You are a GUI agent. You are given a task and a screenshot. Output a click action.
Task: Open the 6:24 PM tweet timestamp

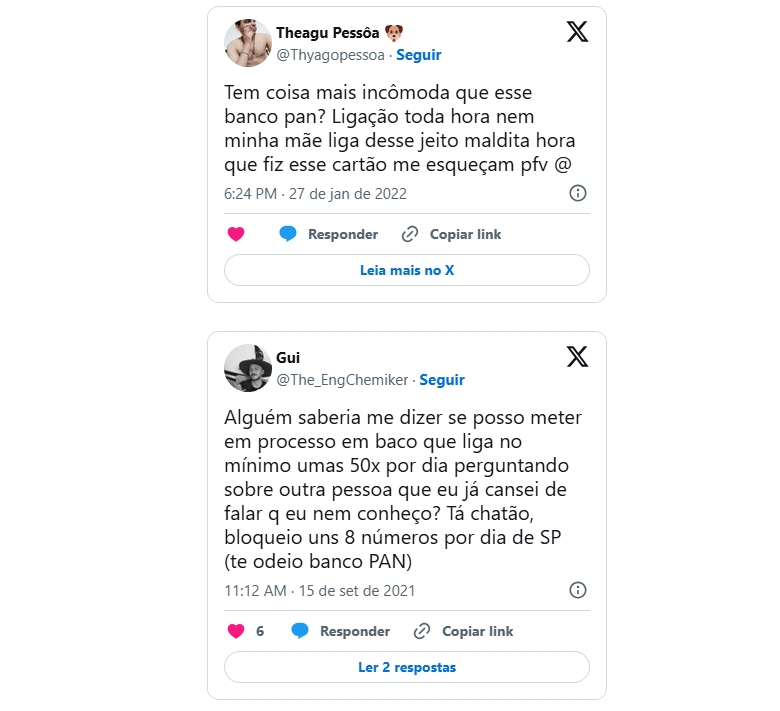(x=315, y=194)
